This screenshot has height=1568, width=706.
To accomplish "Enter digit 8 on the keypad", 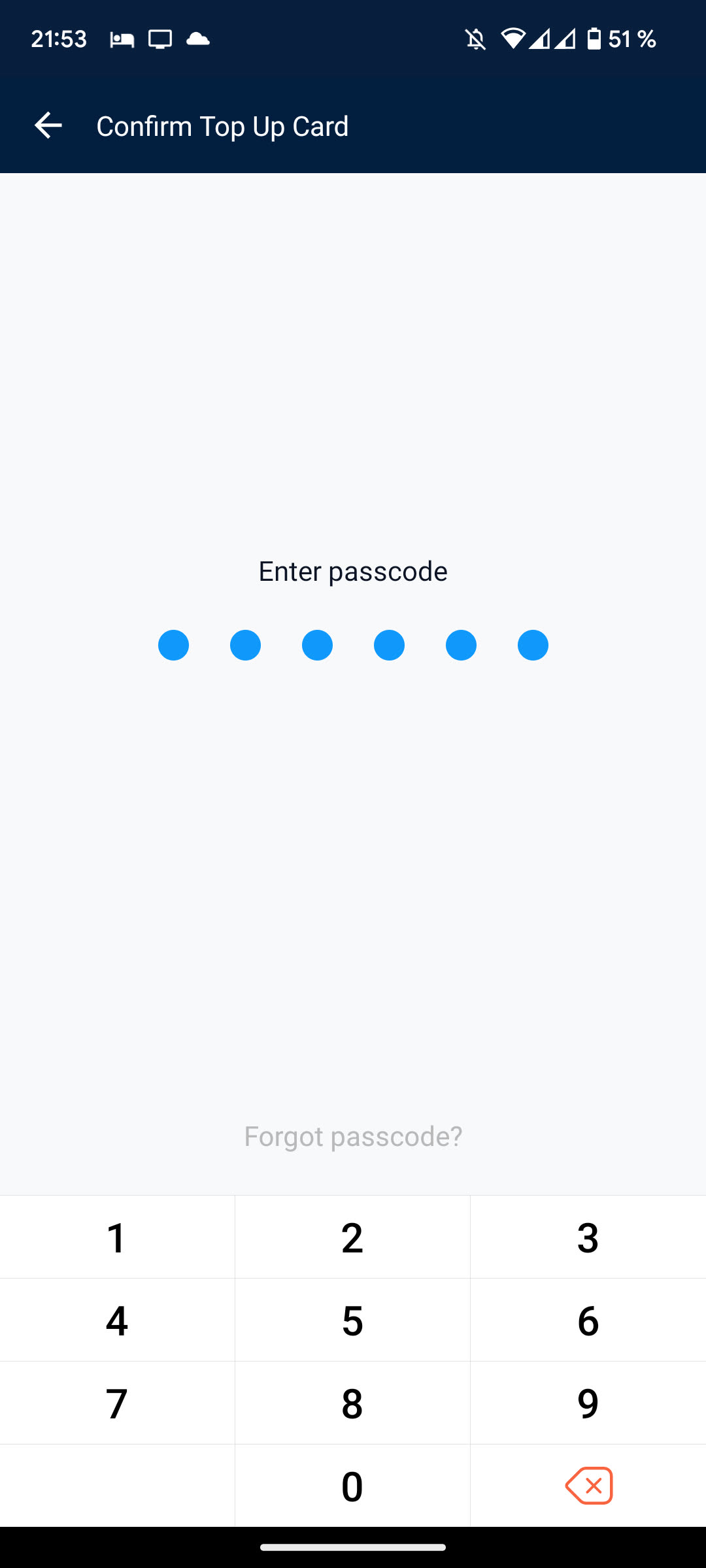I will [x=352, y=1403].
